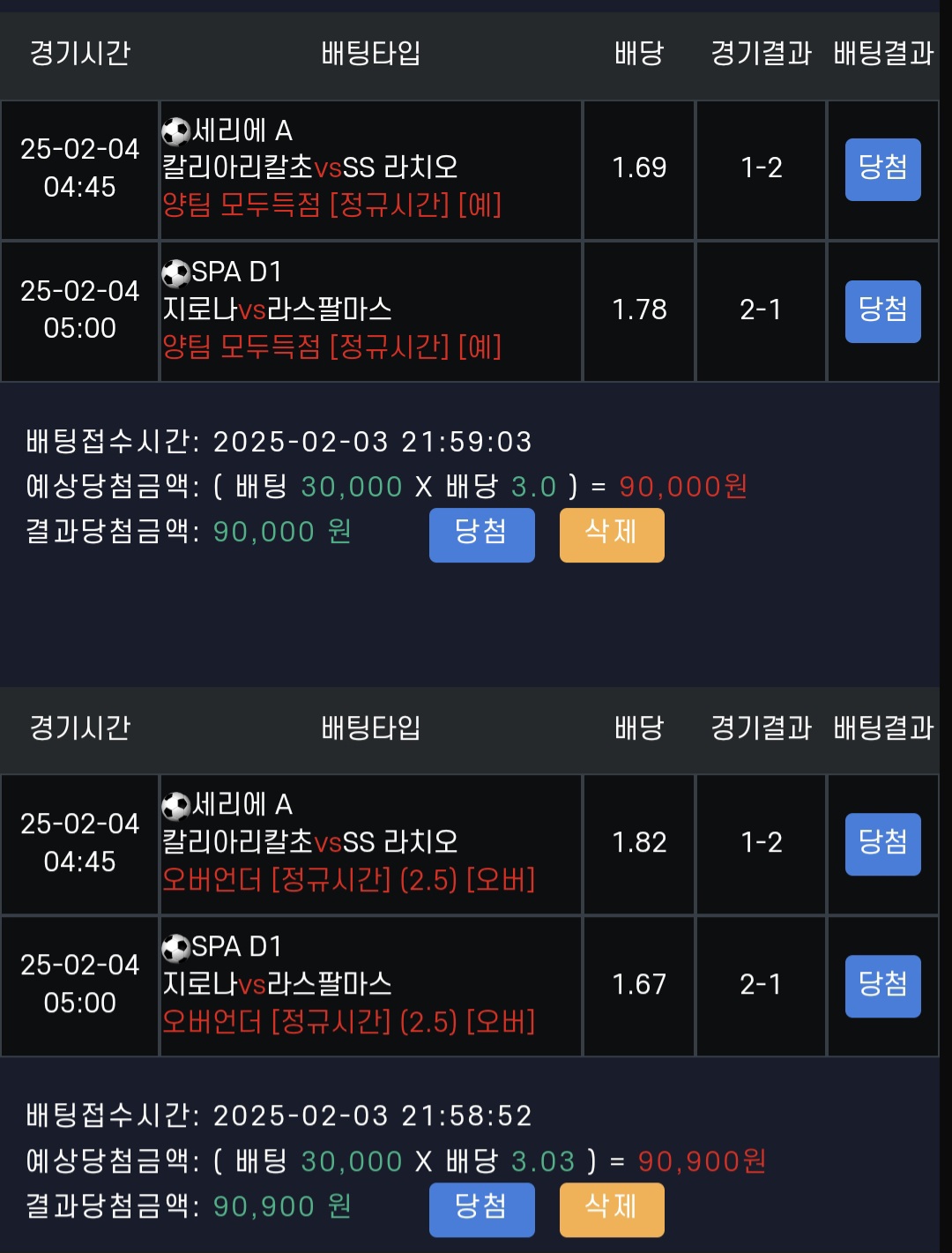The height and width of the screenshot is (1253, 952).
Task: Delete the bet slip with 90,900원 winnings
Action: 612,1209
